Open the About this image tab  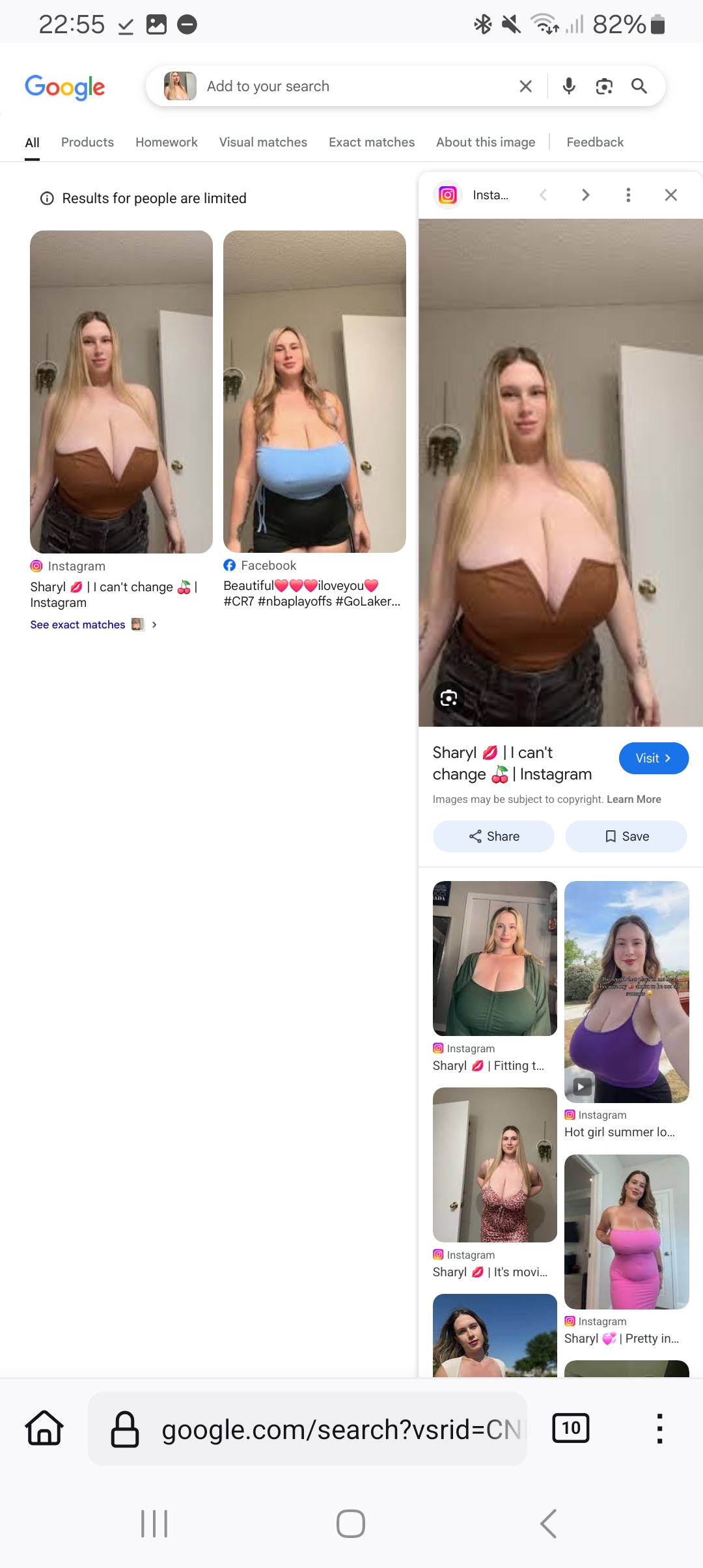pyautogui.click(x=486, y=142)
